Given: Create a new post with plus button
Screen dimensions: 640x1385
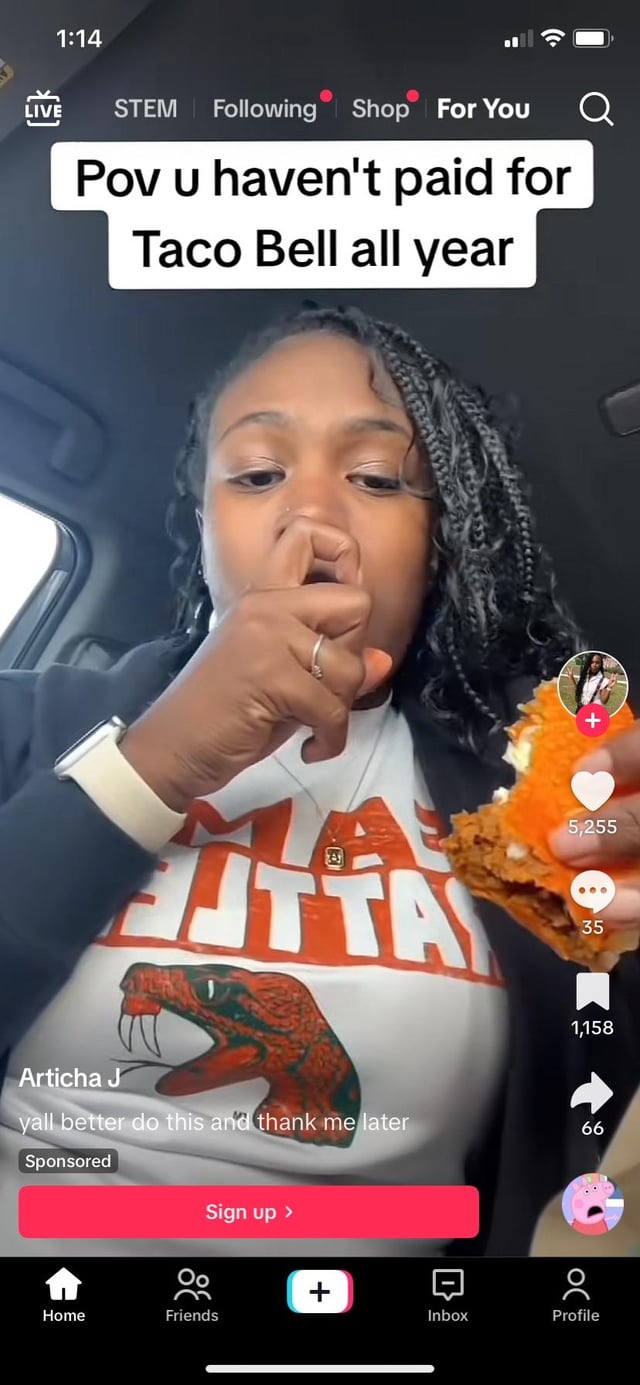Looking at the screenshot, I should coord(320,1291).
